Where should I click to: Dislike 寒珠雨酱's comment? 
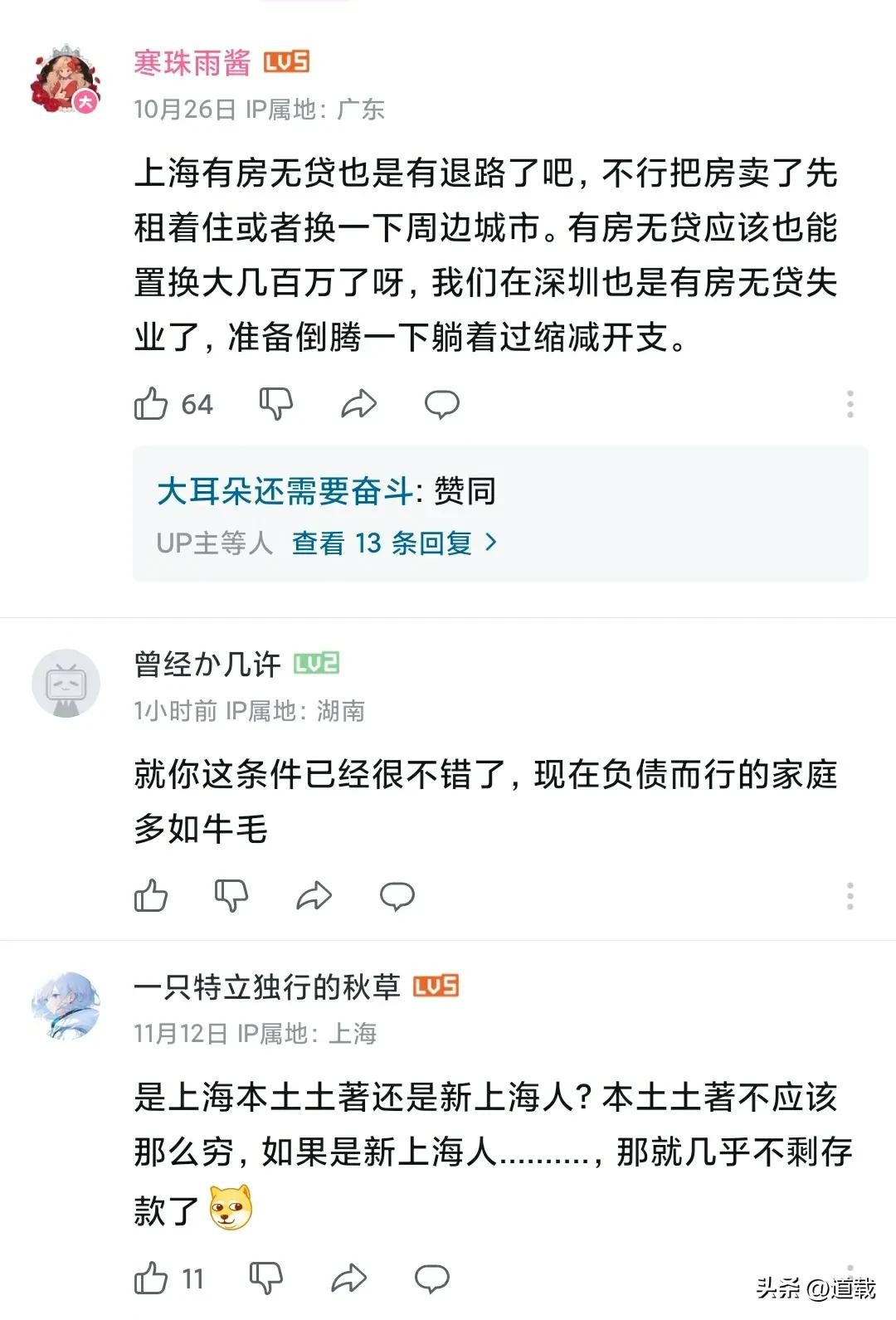point(276,404)
